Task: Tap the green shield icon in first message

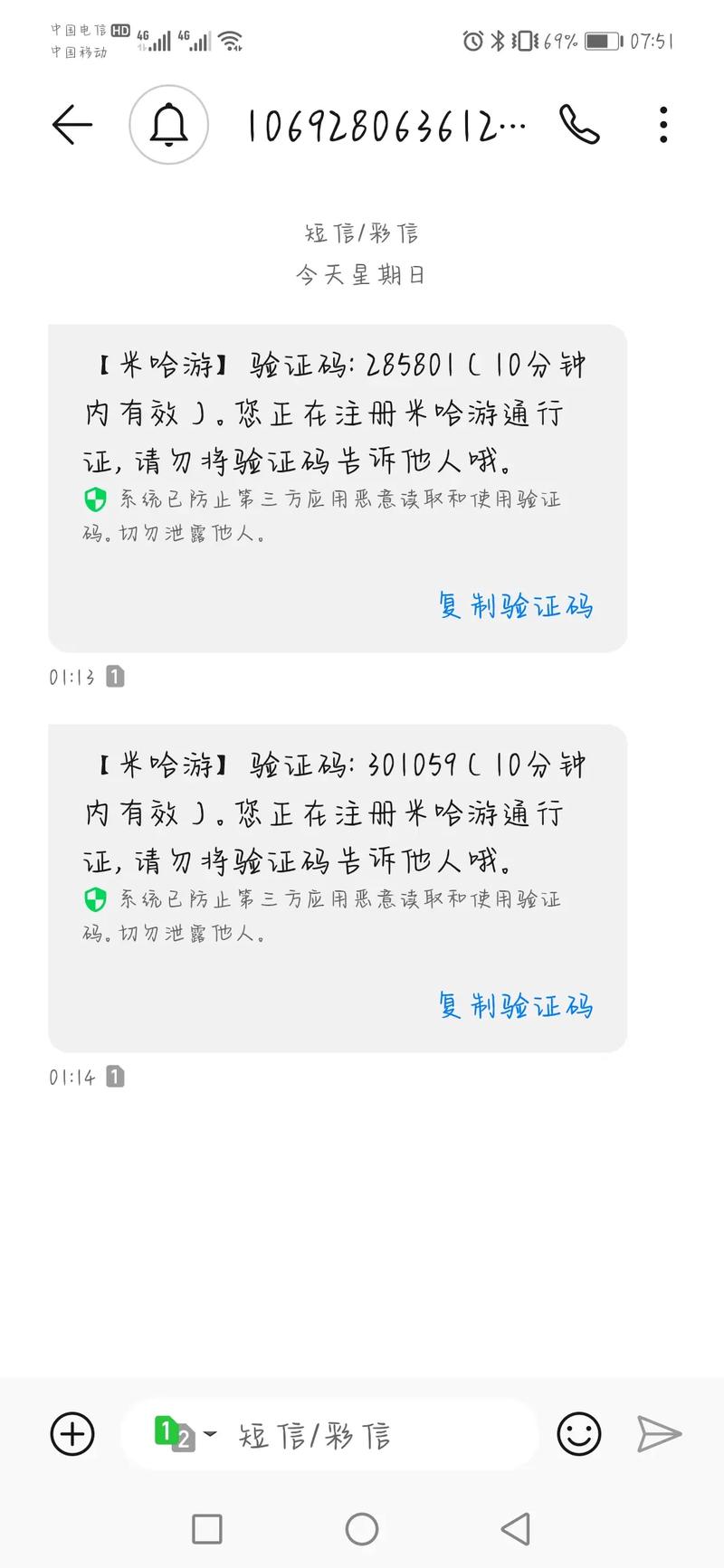Action: (x=94, y=499)
